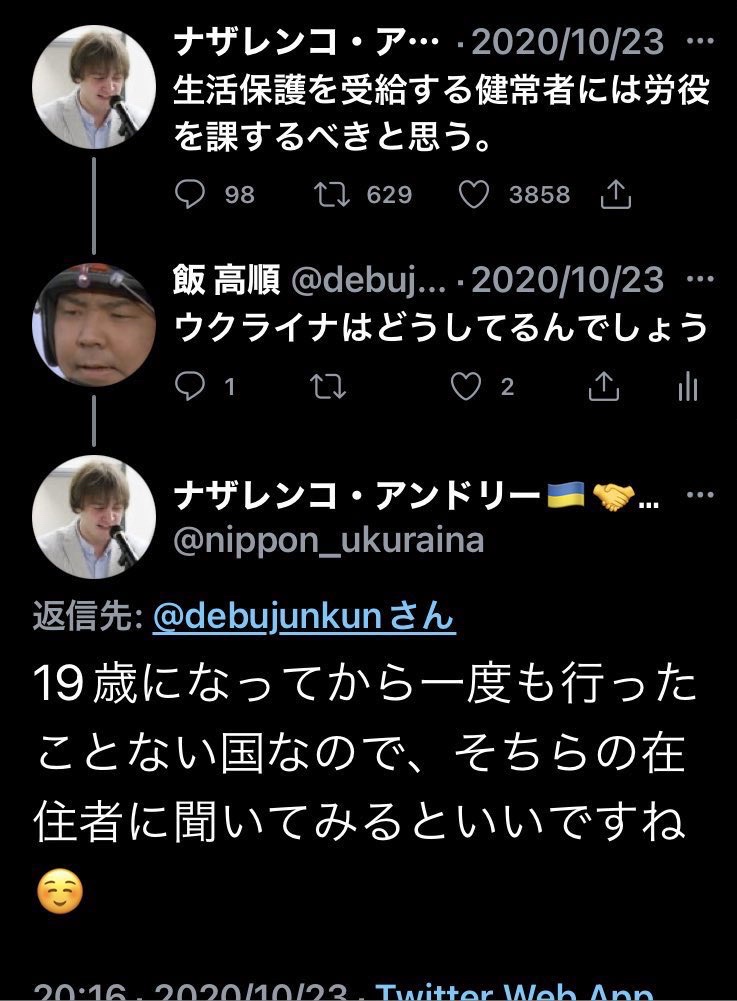The height and width of the screenshot is (1001, 737).
Task: Open more options on 飯 高順's tweet
Action: coord(703,281)
